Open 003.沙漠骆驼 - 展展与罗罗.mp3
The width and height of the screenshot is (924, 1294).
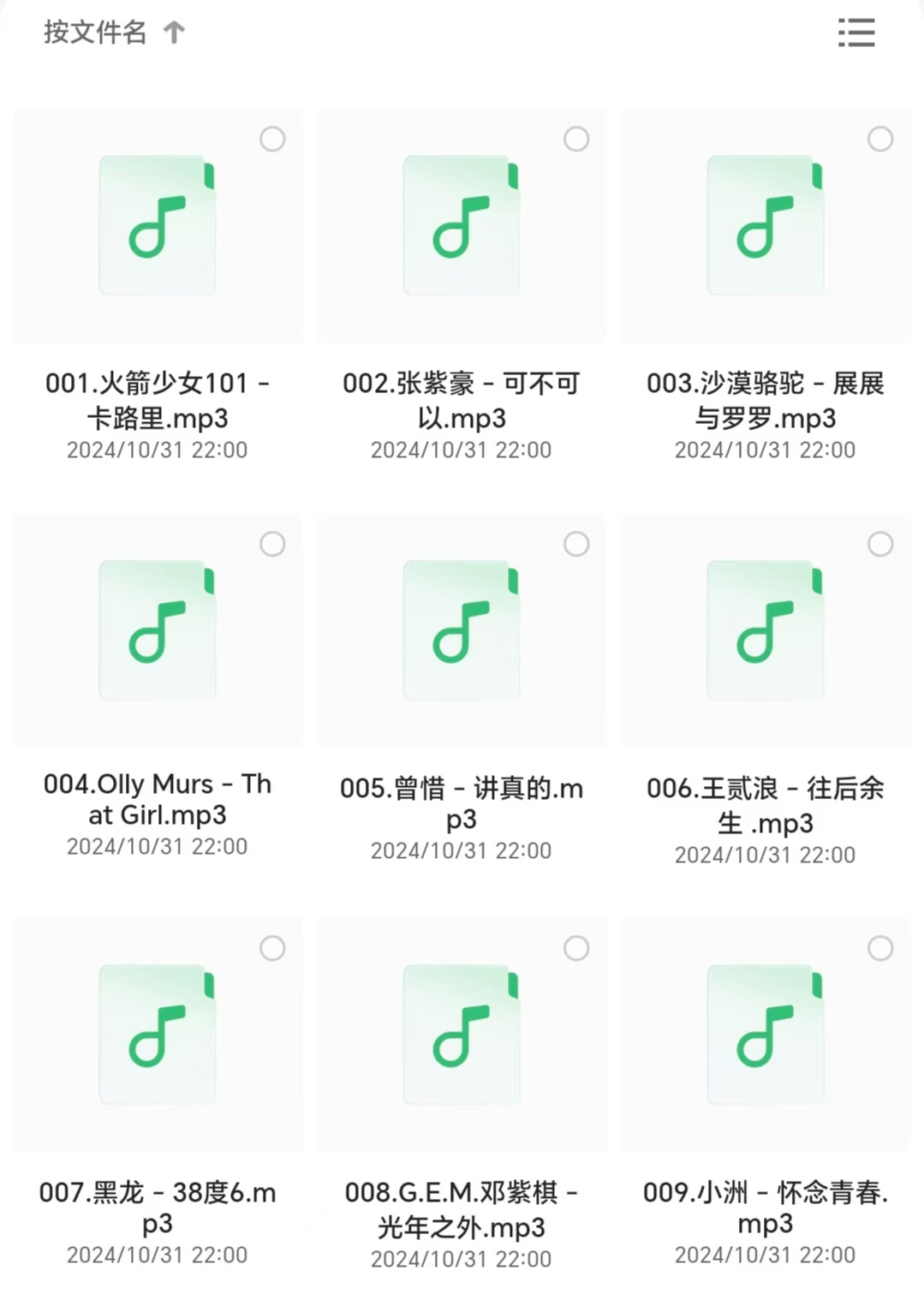[766, 226]
